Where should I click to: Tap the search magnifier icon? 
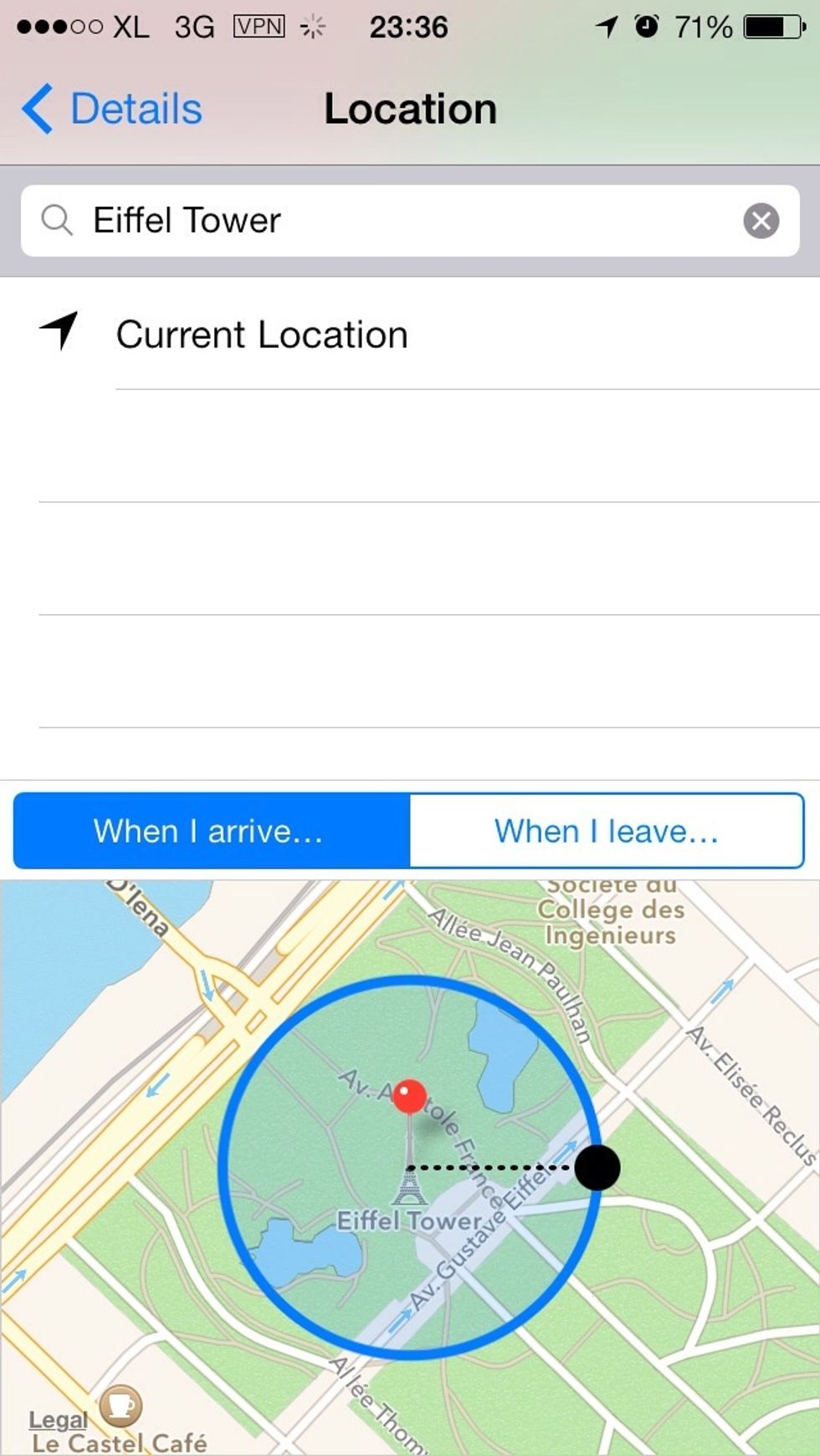pos(55,220)
